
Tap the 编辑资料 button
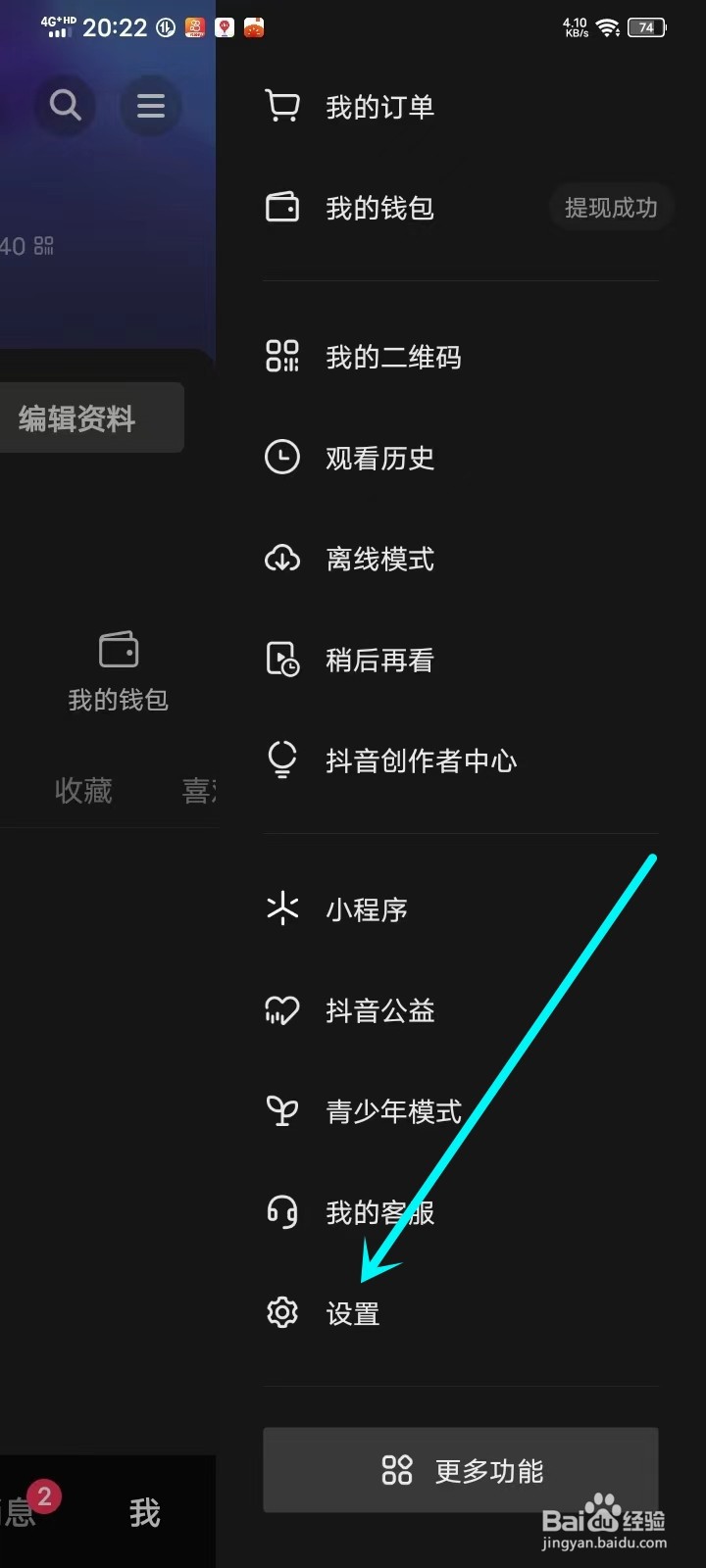point(76,417)
